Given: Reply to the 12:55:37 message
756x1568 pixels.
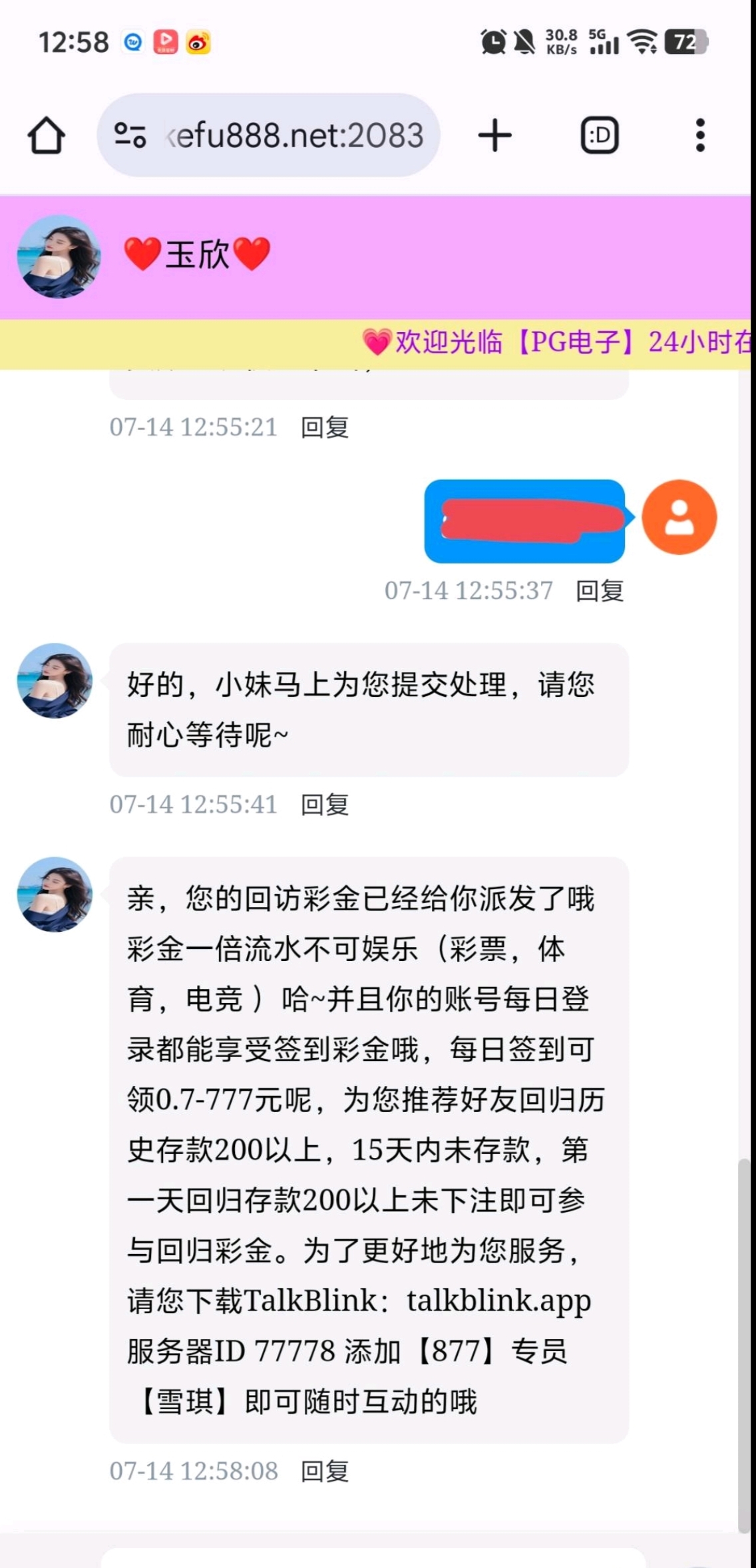Looking at the screenshot, I should click(600, 591).
